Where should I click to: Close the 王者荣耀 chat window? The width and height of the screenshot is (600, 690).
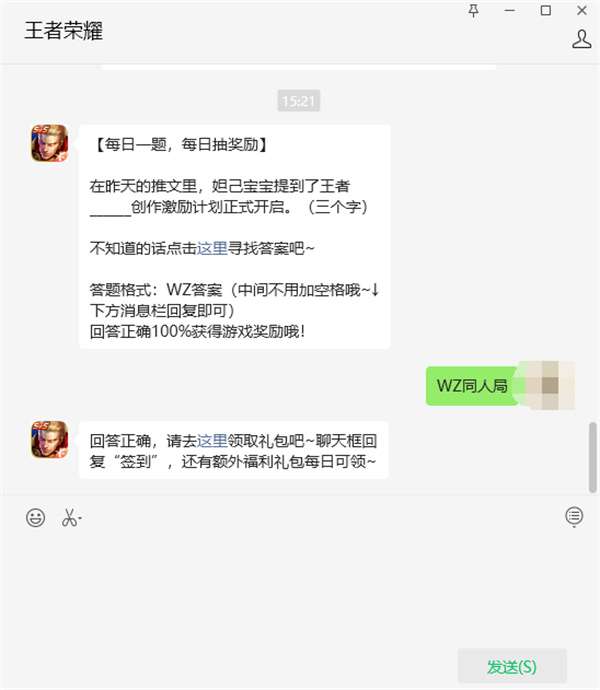click(x=581, y=10)
